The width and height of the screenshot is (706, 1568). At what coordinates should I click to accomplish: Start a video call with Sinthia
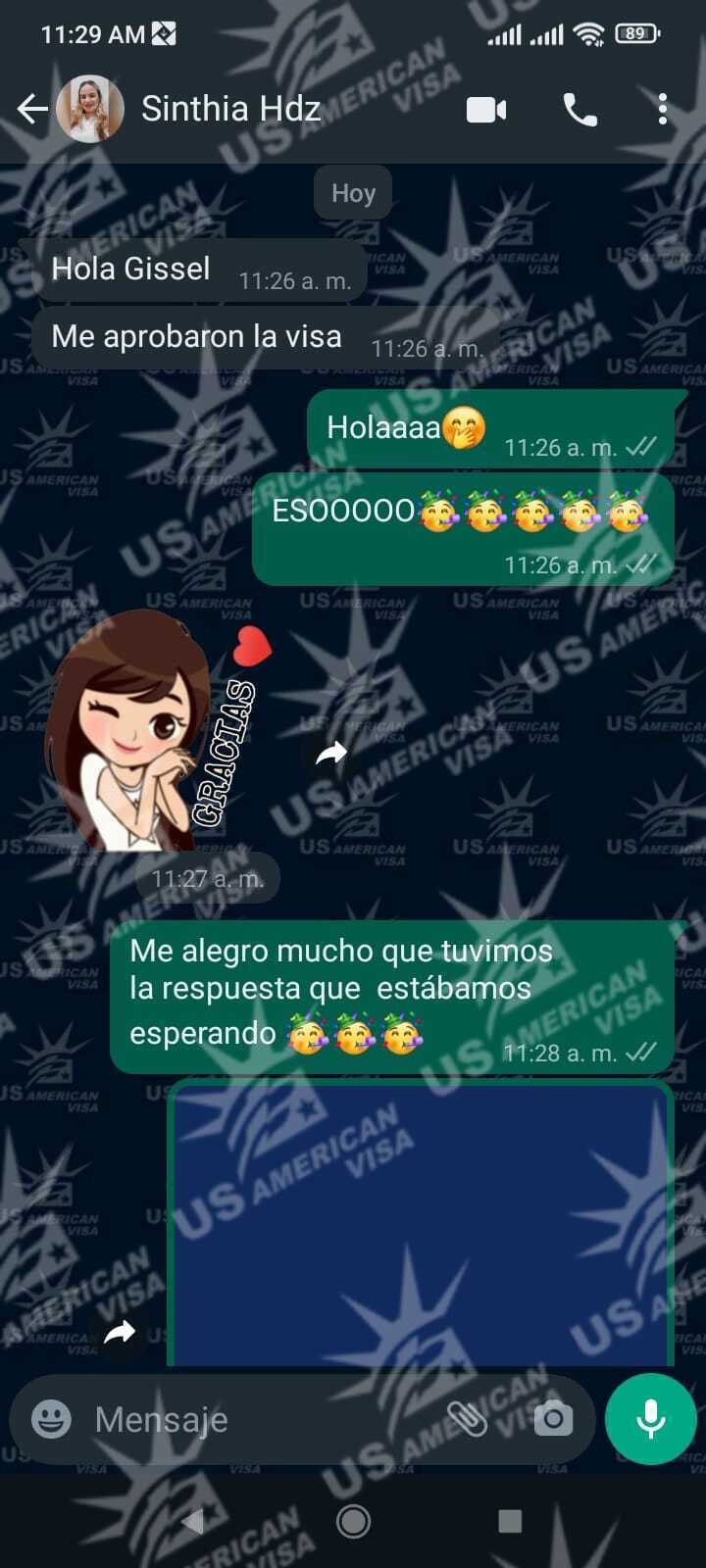click(x=486, y=110)
